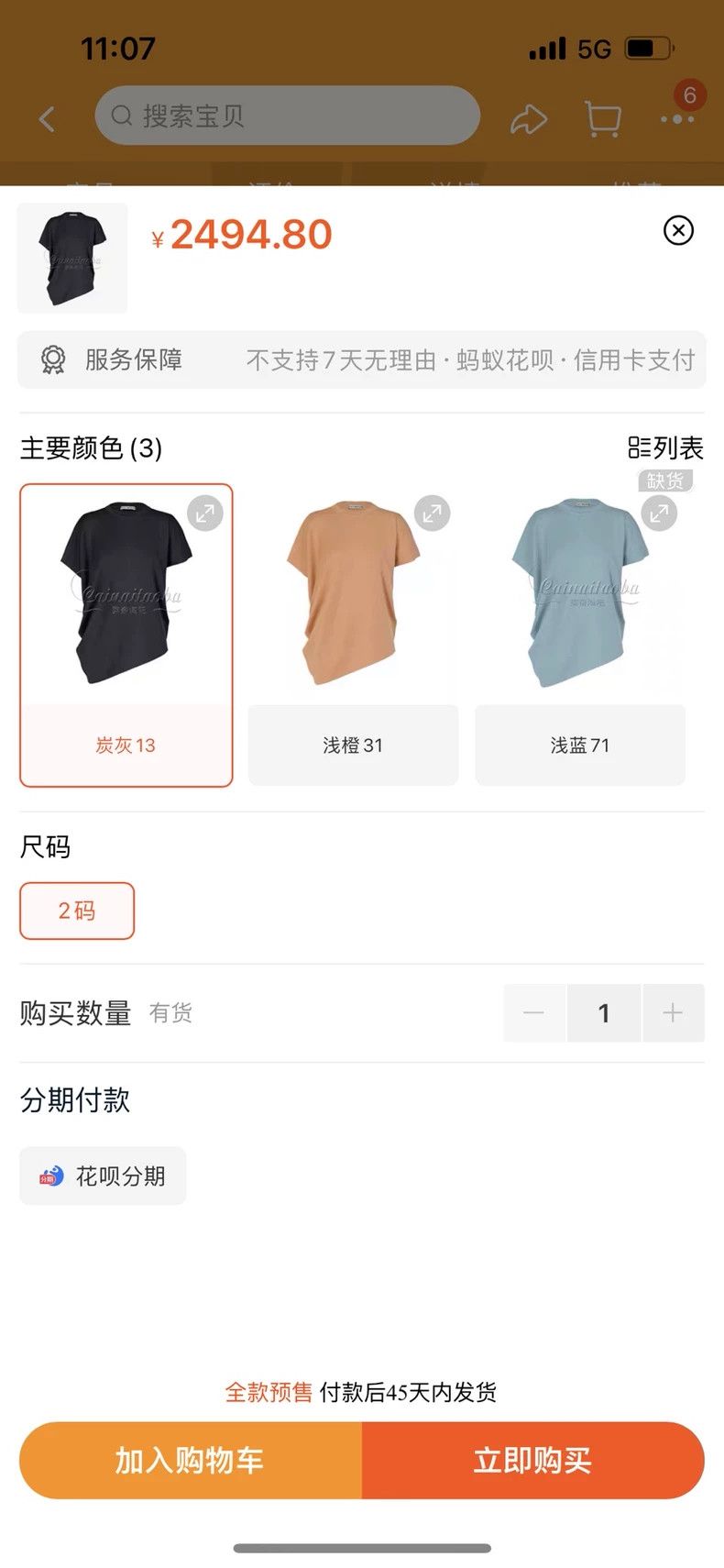Viewport: 724px width, 1568px height.
Task: Go back with the top-left arrow
Action: pyautogui.click(x=48, y=118)
